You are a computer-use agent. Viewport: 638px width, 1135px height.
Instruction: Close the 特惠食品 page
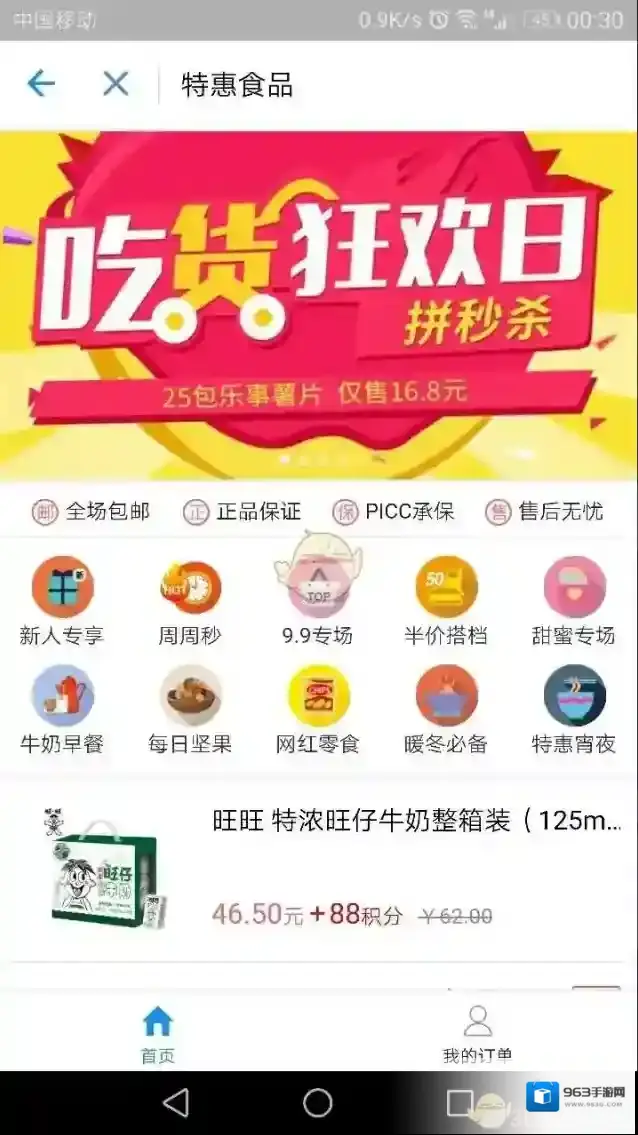pyautogui.click(x=116, y=84)
